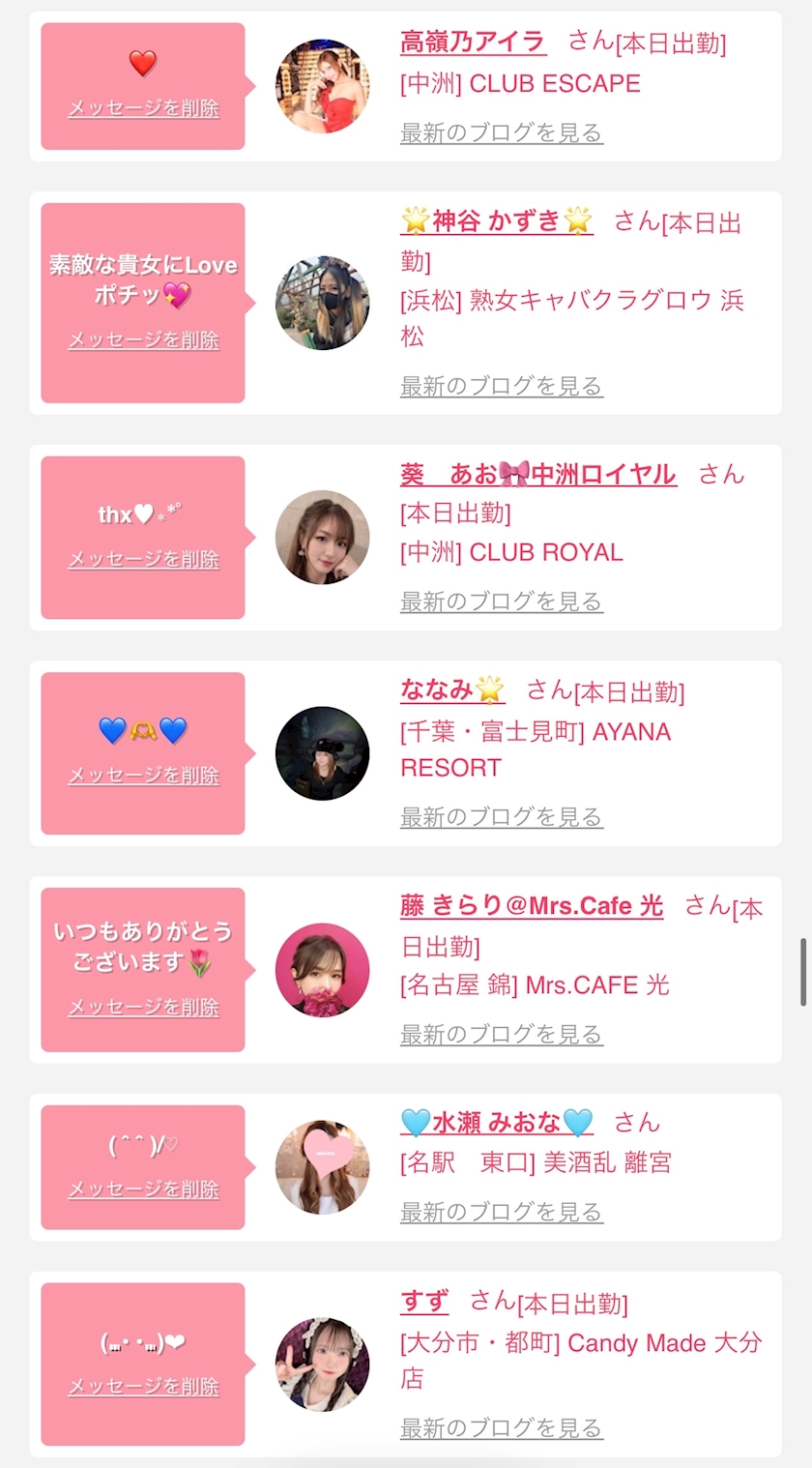The height and width of the screenshot is (1468, 812).
Task: View 藤 きらり's latest blog
Action: coord(502,1034)
